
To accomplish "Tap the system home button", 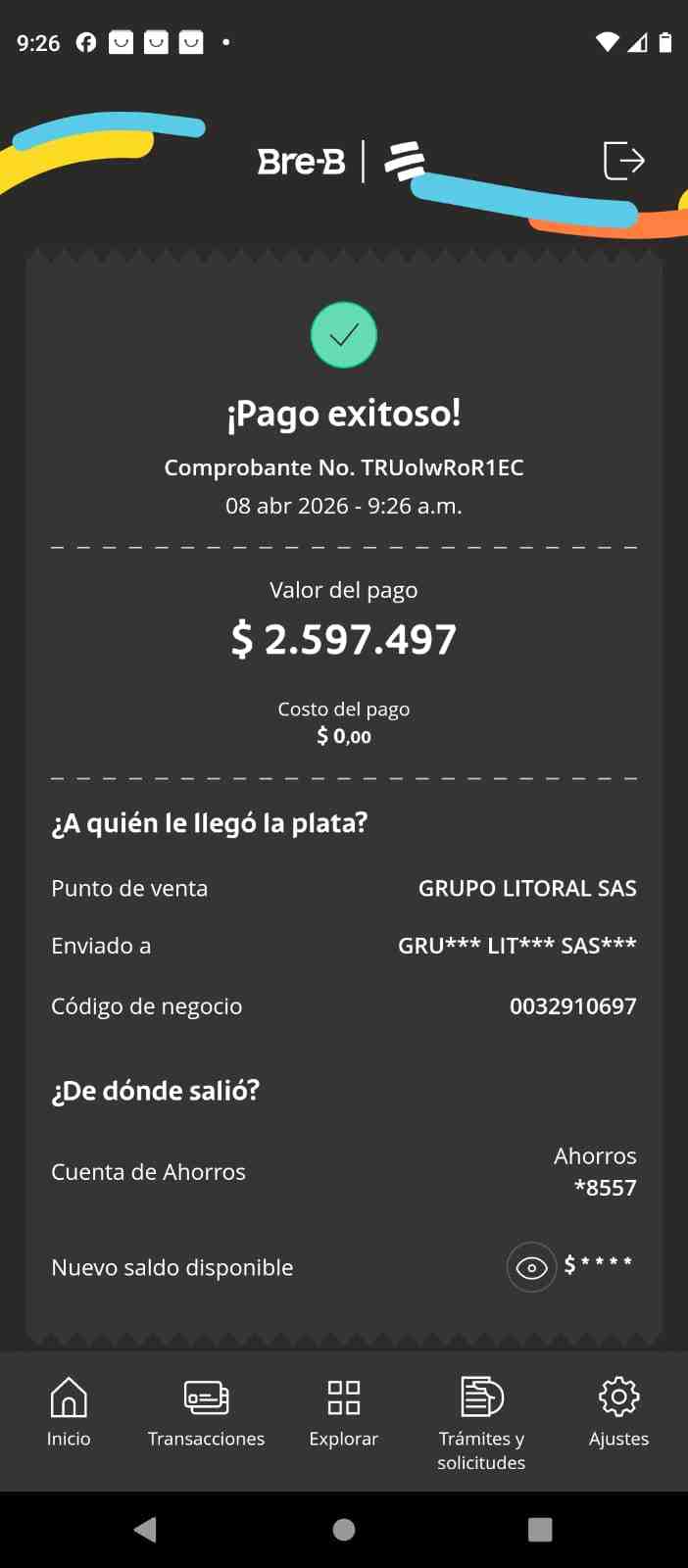I will click(x=344, y=1529).
